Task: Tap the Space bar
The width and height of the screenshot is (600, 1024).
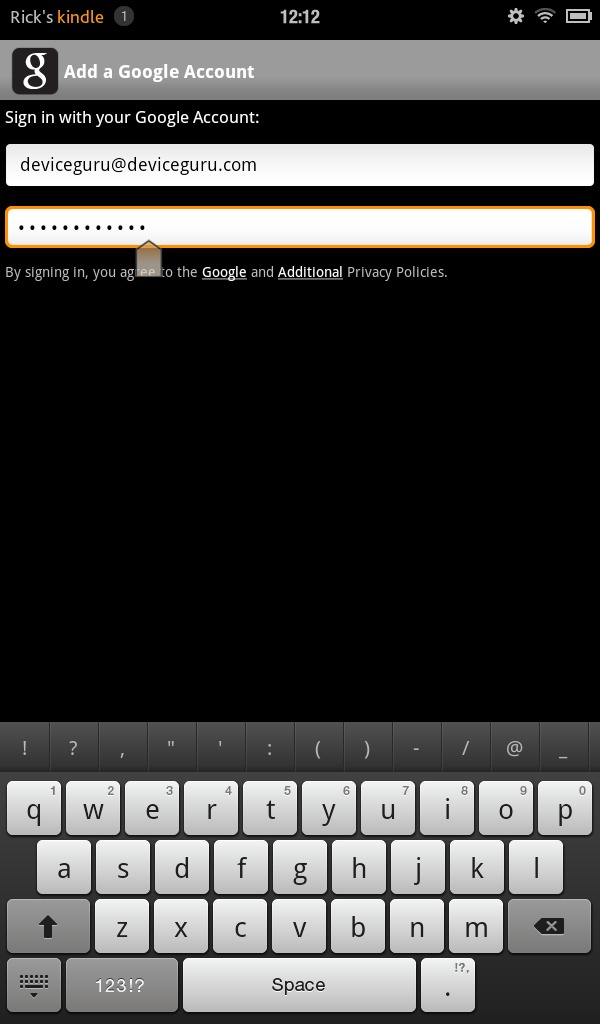Action: pos(299,985)
